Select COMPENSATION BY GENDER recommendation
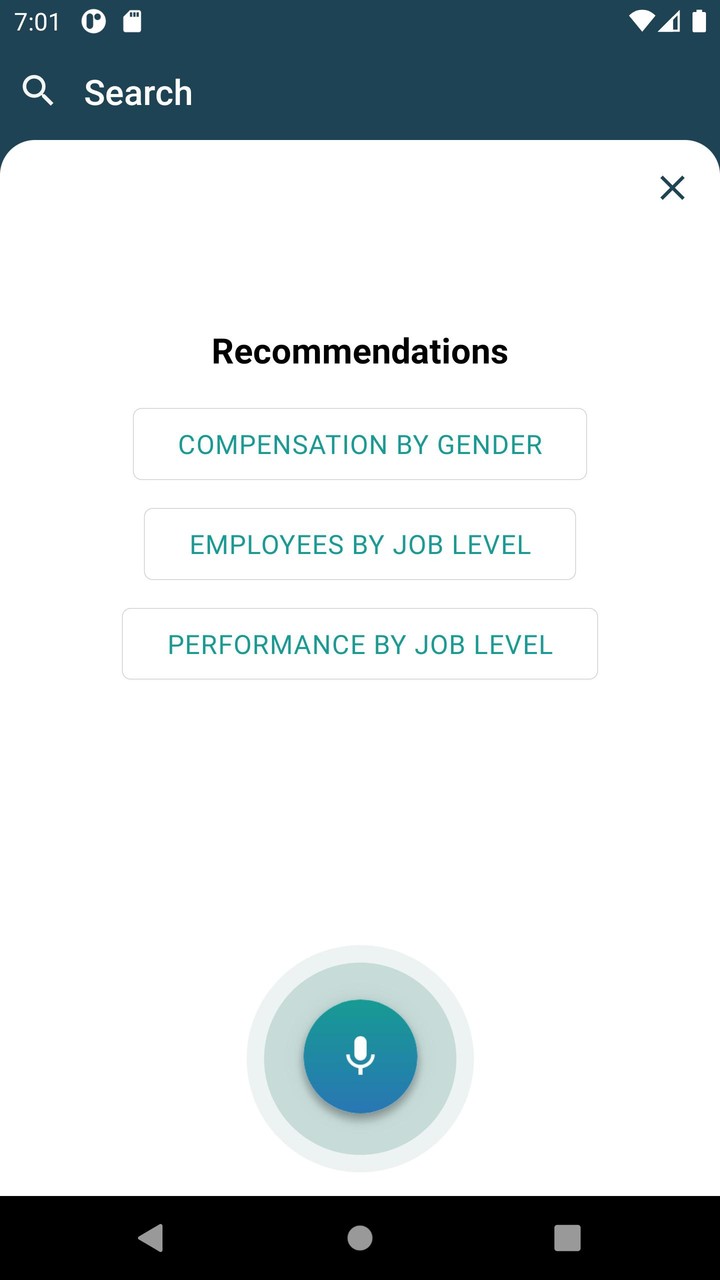This screenshot has width=720, height=1280. (359, 444)
